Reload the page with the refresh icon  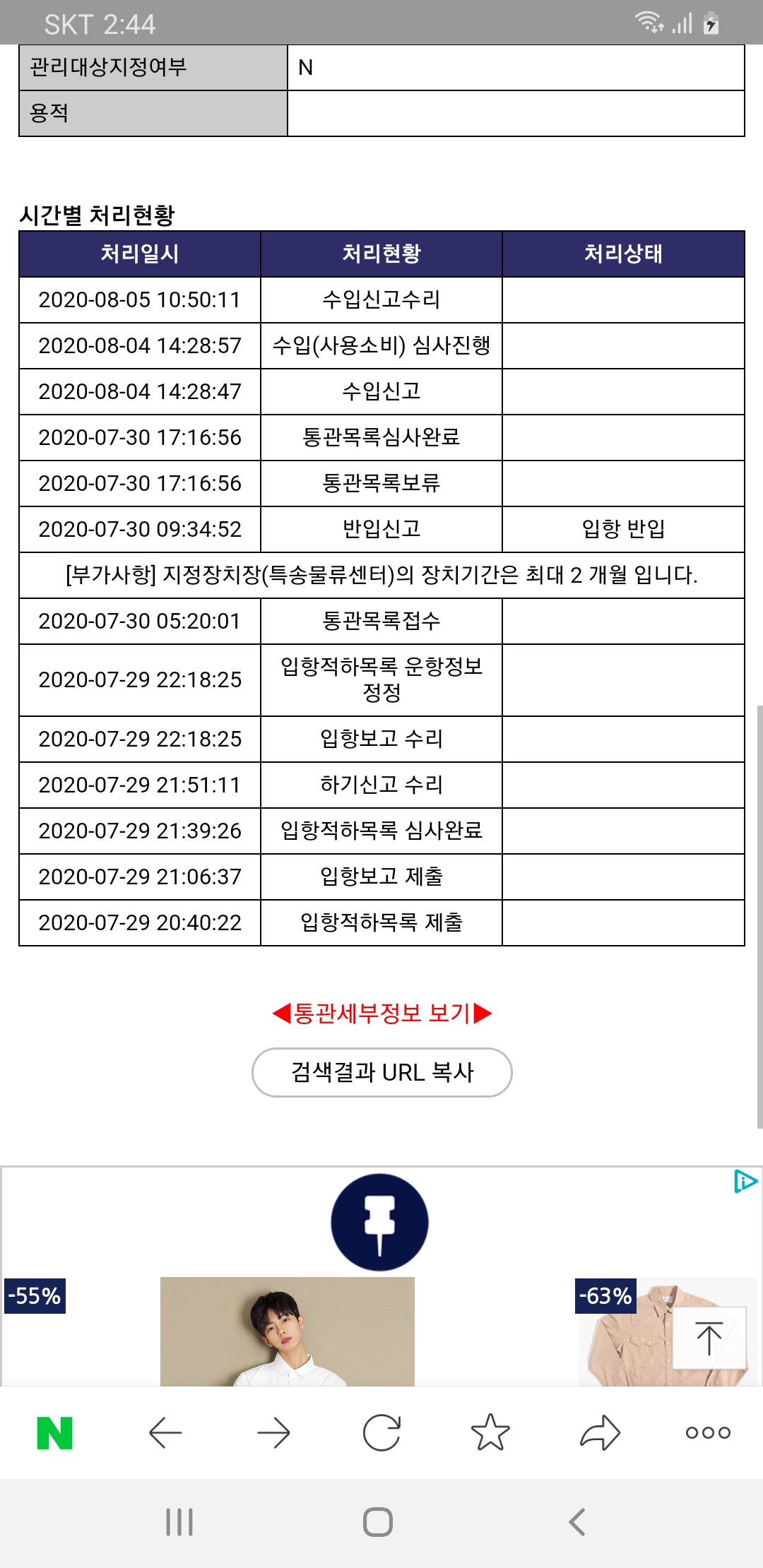381,1433
